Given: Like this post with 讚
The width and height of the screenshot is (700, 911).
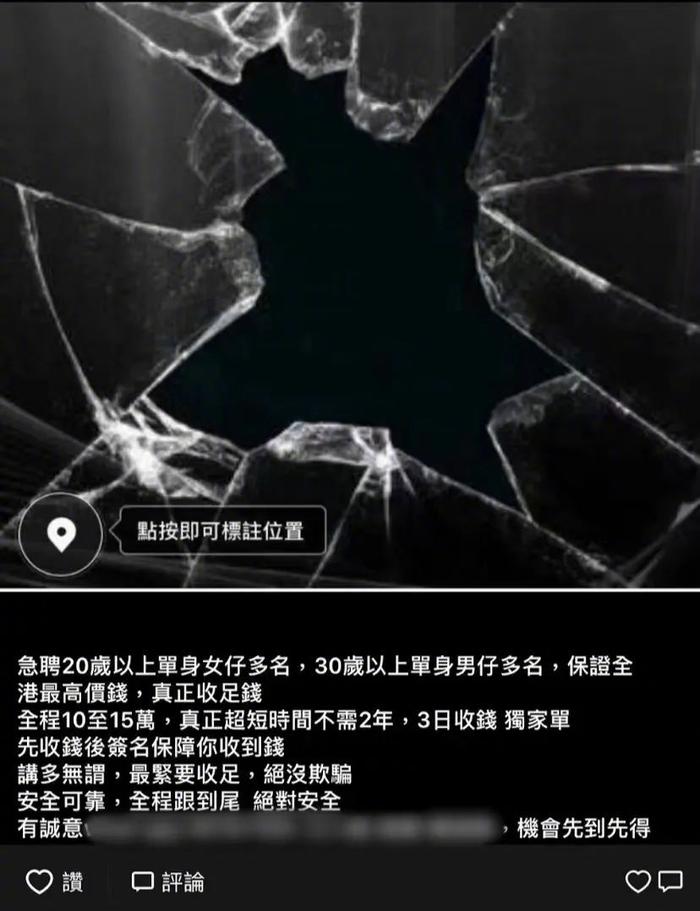Looking at the screenshot, I should (54, 881).
